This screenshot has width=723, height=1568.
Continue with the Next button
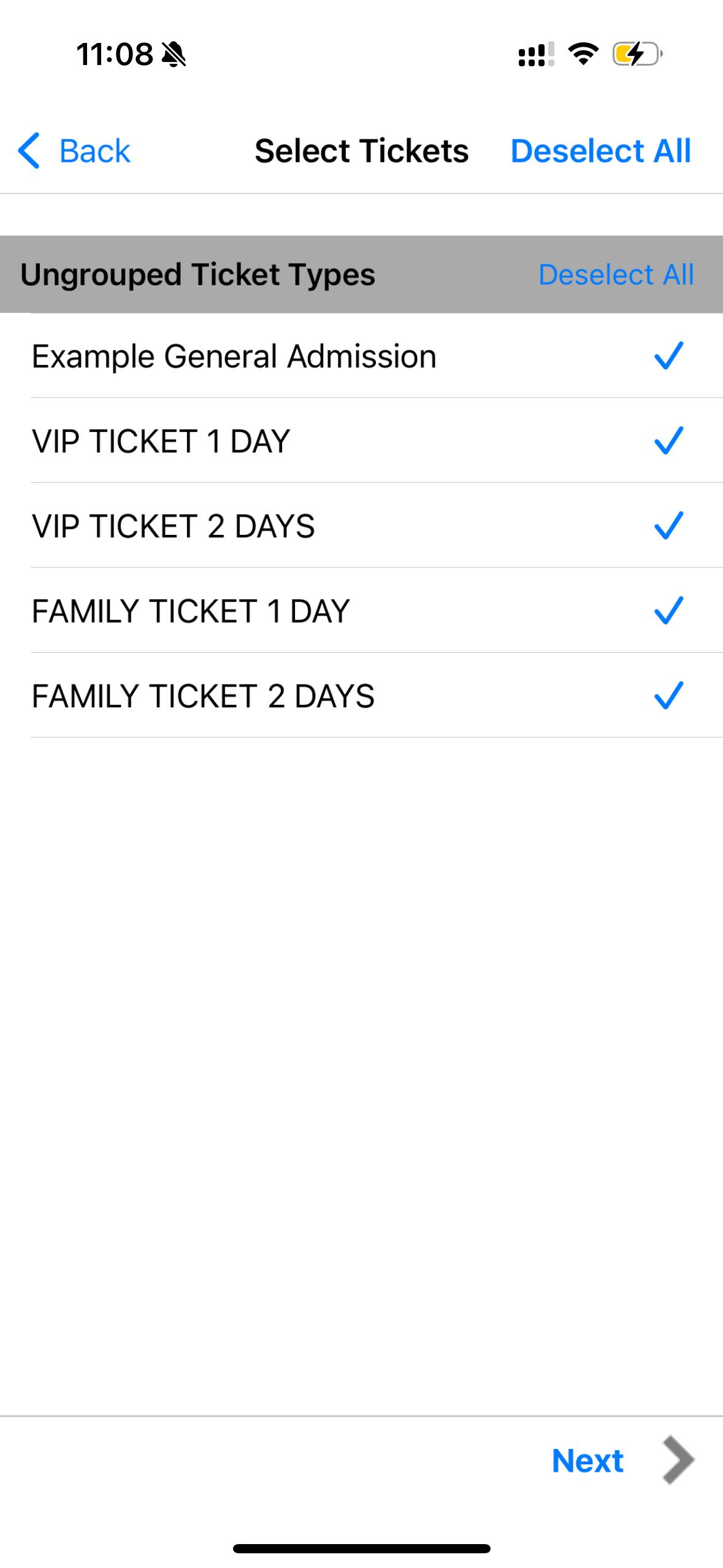[x=621, y=1460]
